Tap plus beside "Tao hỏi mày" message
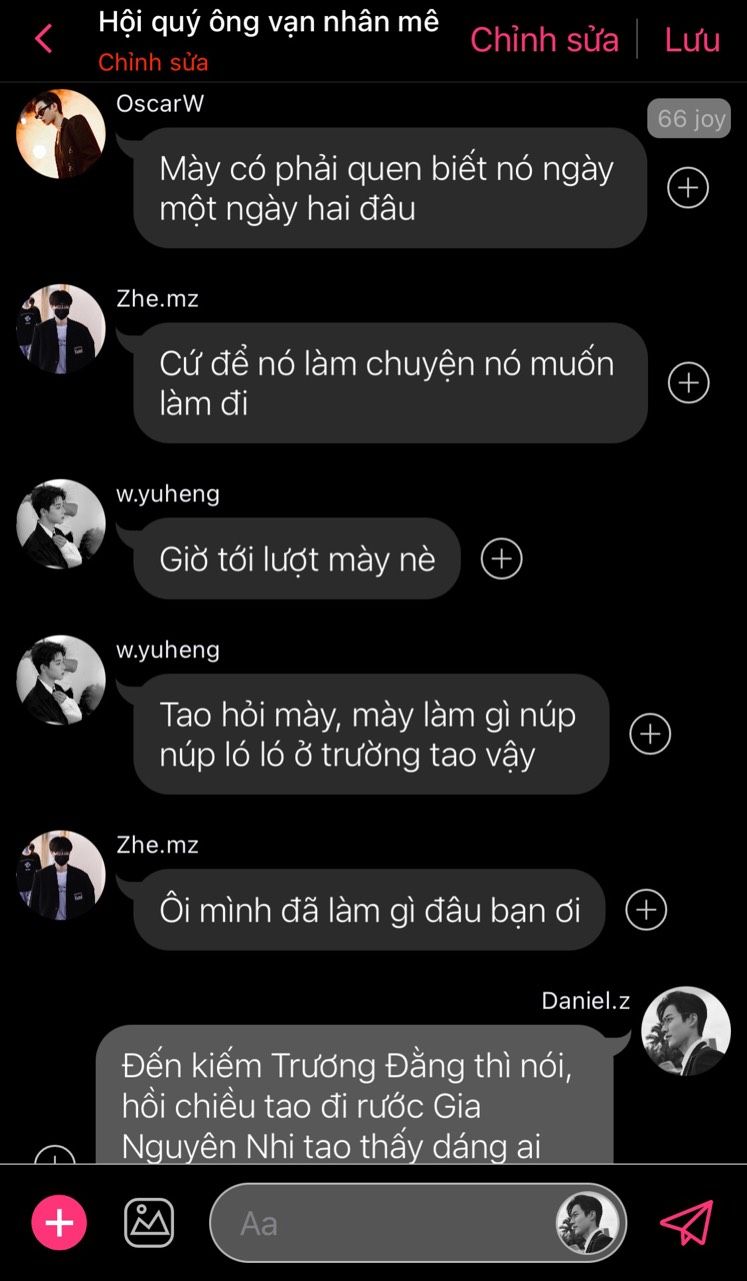This screenshot has height=1281, width=747. coord(650,734)
